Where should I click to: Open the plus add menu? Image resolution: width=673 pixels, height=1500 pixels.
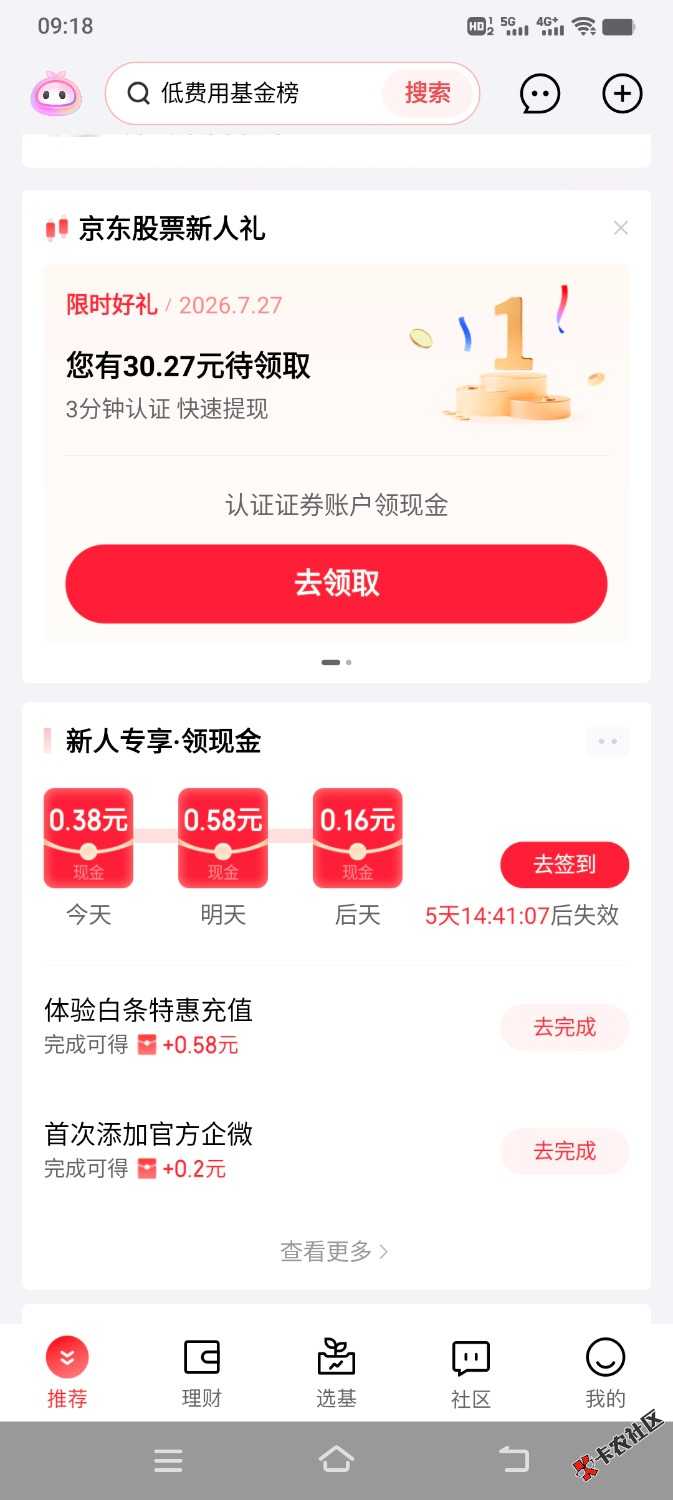pos(622,94)
